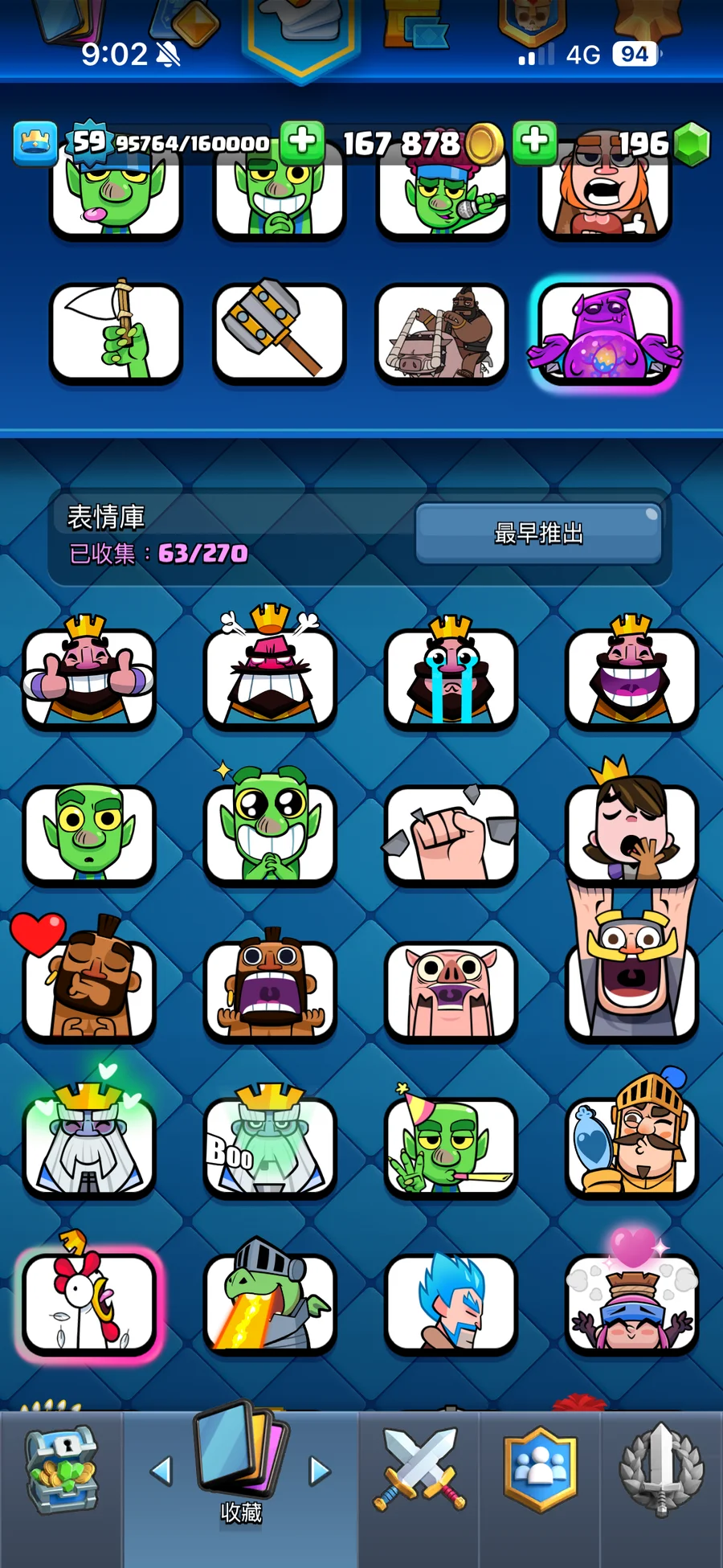Select the purple slime deck emote
This screenshot has height=1568, width=723.
pyautogui.click(x=604, y=334)
